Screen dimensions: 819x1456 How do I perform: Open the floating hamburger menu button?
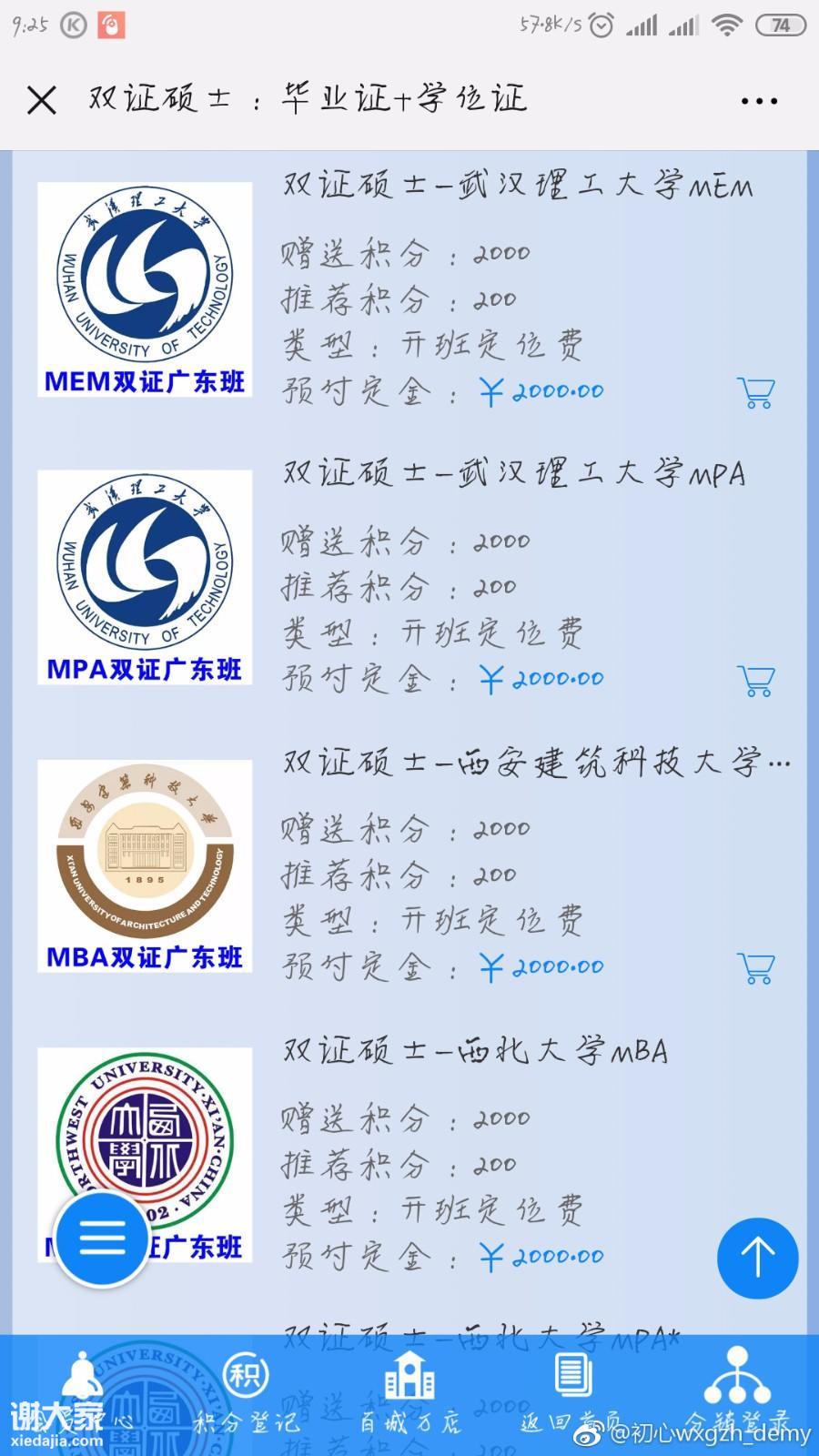tap(102, 1238)
